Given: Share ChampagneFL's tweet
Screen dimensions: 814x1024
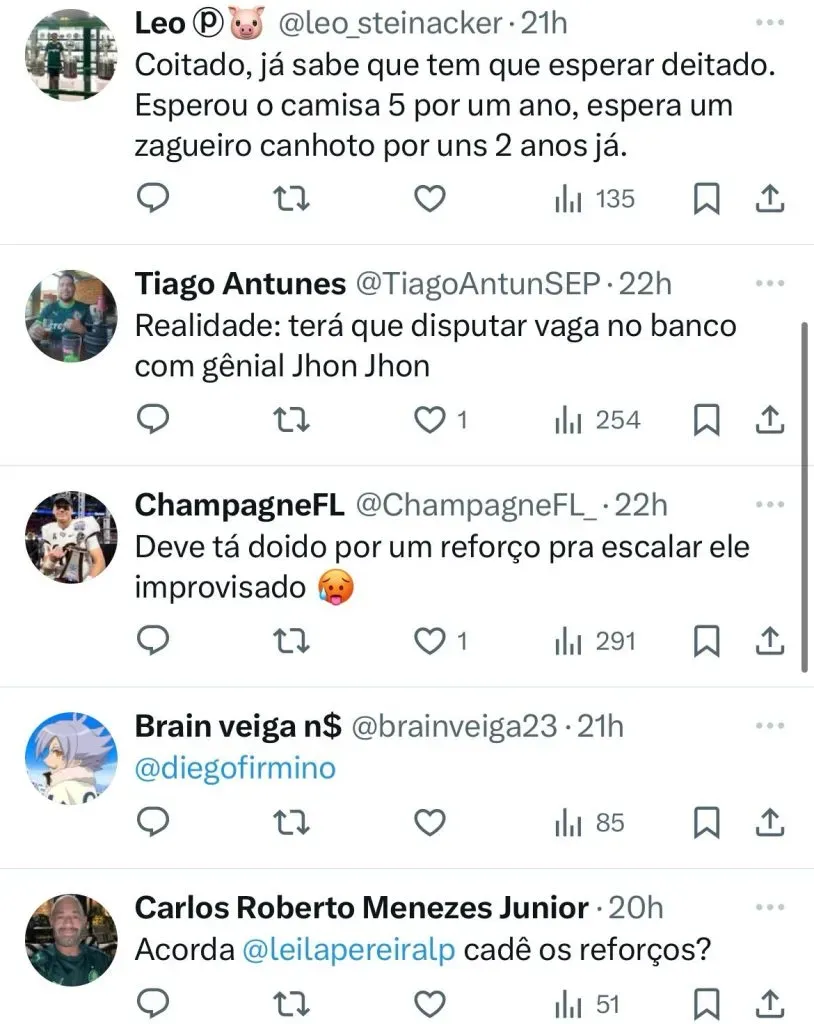Looking at the screenshot, I should (x=768, y=641).
